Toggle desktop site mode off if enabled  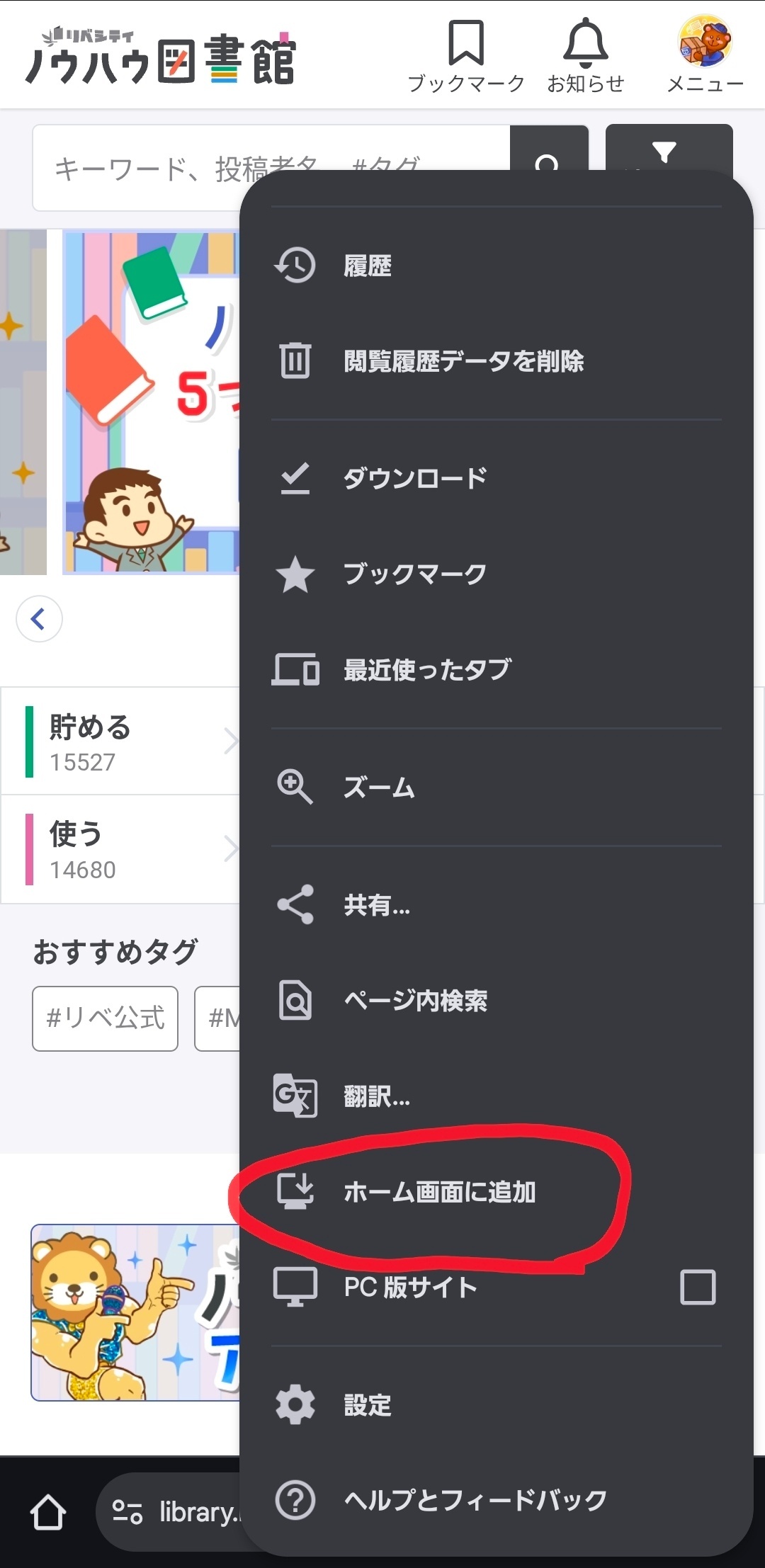[699, 1287]
